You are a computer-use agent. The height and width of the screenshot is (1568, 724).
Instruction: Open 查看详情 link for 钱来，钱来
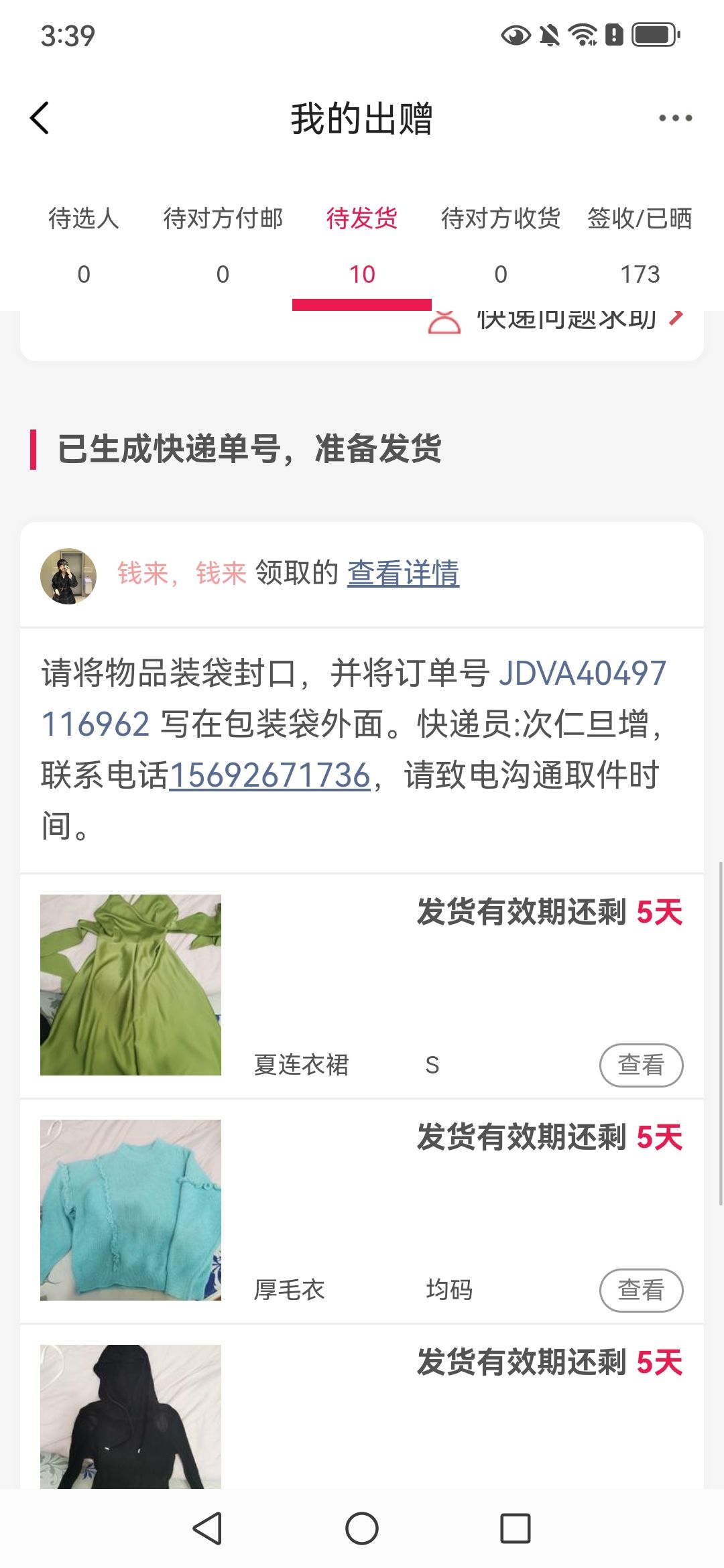[403, 574]
